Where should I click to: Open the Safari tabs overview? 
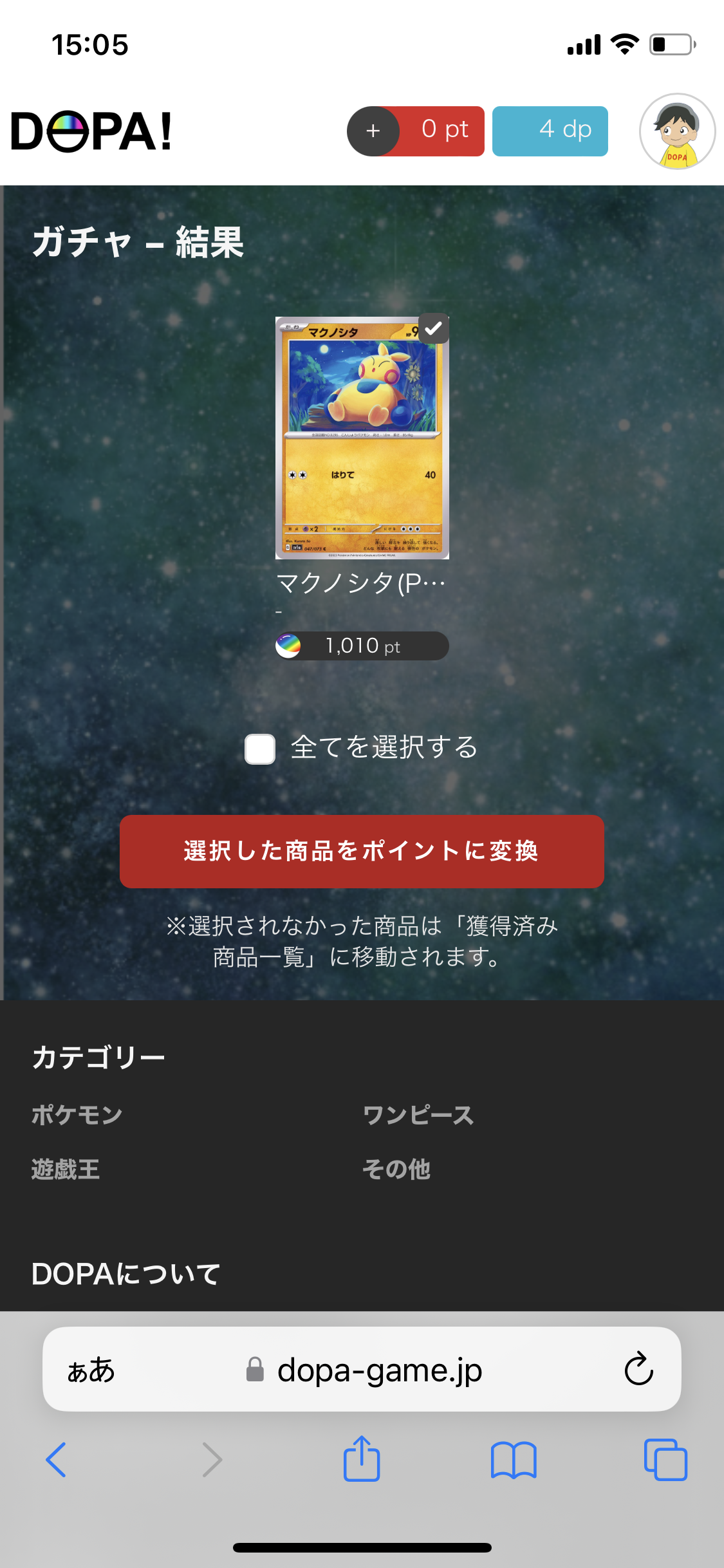pos(665,1459)
